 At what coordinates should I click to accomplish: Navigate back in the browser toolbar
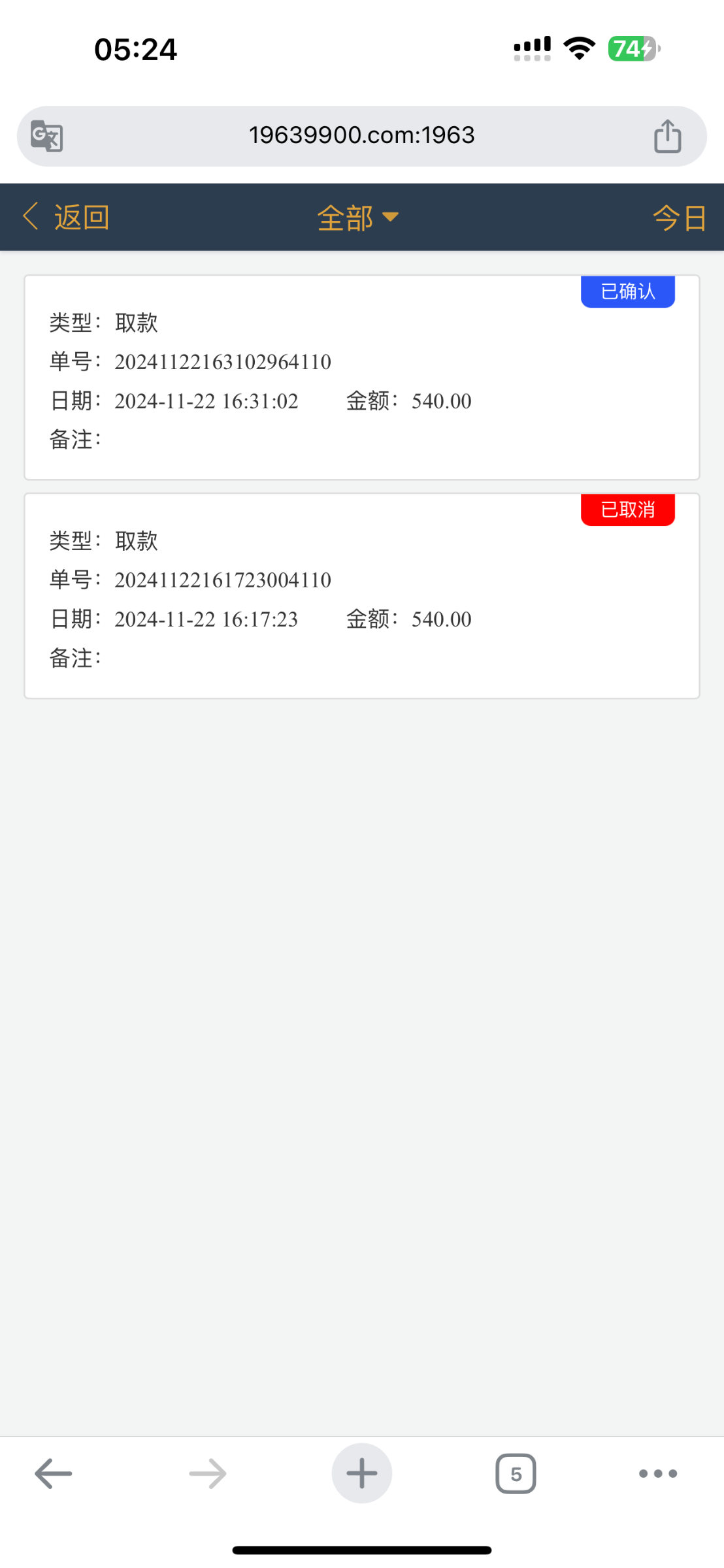pos(53,1473)
